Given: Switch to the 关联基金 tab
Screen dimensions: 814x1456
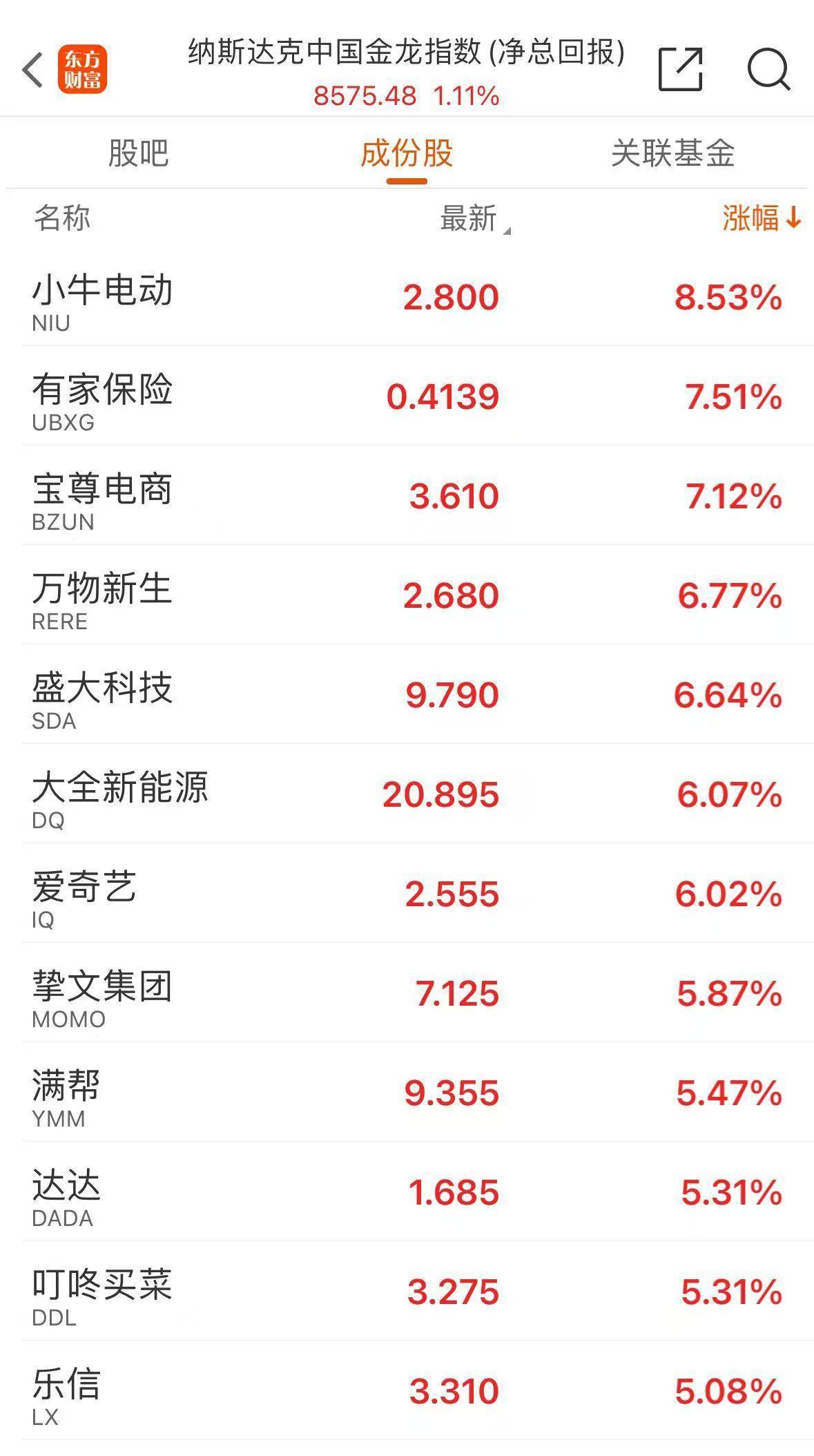Looking at the screenshot, I should click(x=674, y=153).
